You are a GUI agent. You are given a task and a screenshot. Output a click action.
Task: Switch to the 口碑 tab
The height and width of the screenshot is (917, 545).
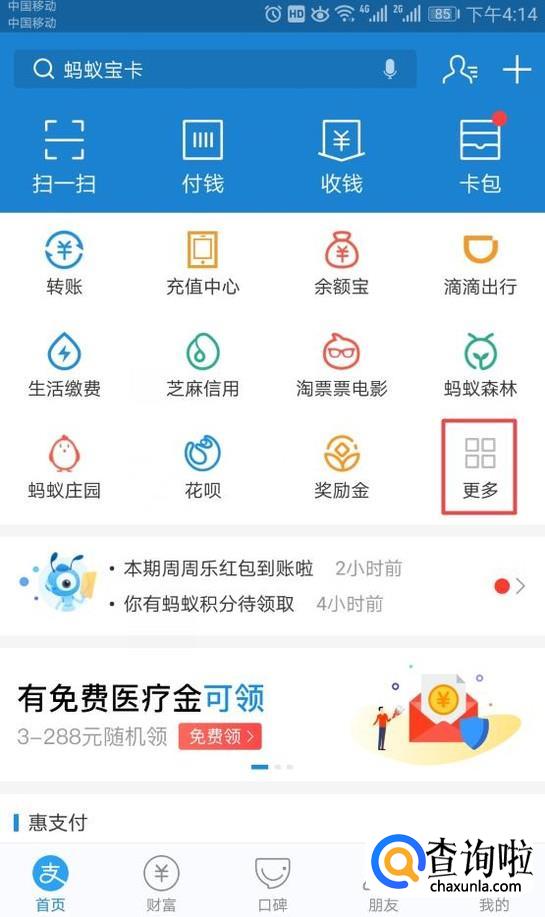[272, 884]
